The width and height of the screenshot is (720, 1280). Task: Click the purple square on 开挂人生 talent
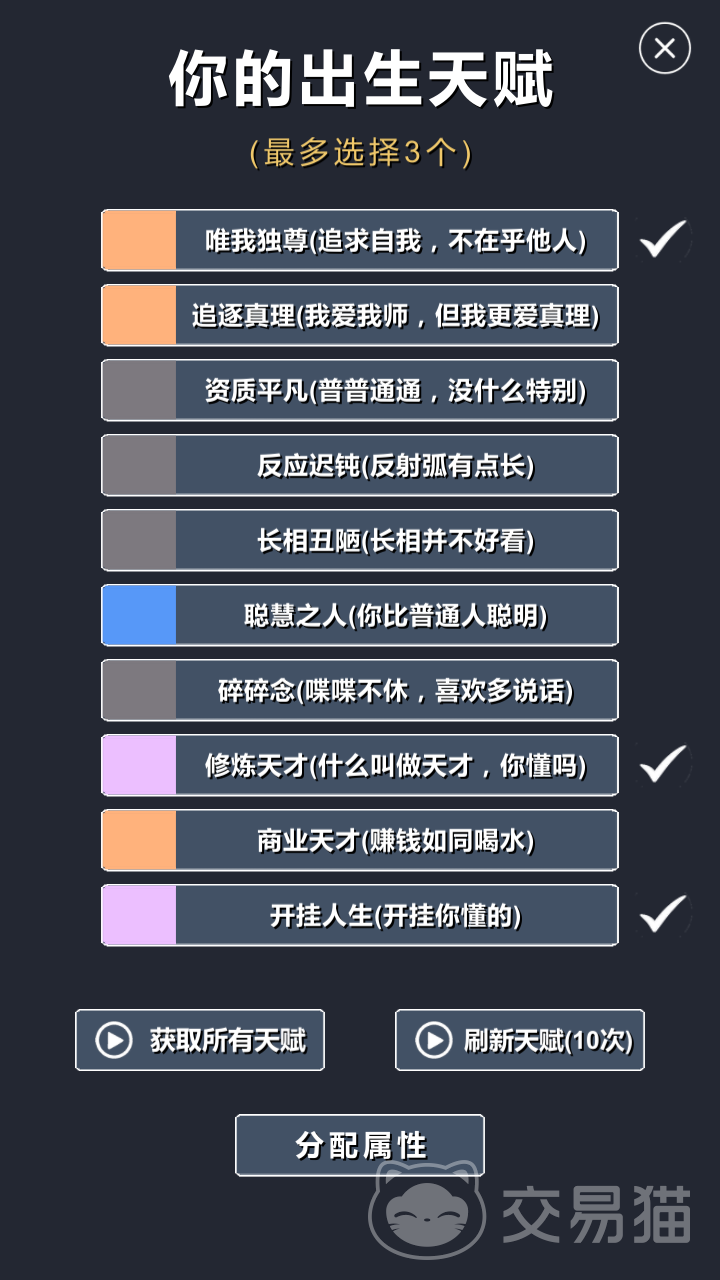point(138,915)
